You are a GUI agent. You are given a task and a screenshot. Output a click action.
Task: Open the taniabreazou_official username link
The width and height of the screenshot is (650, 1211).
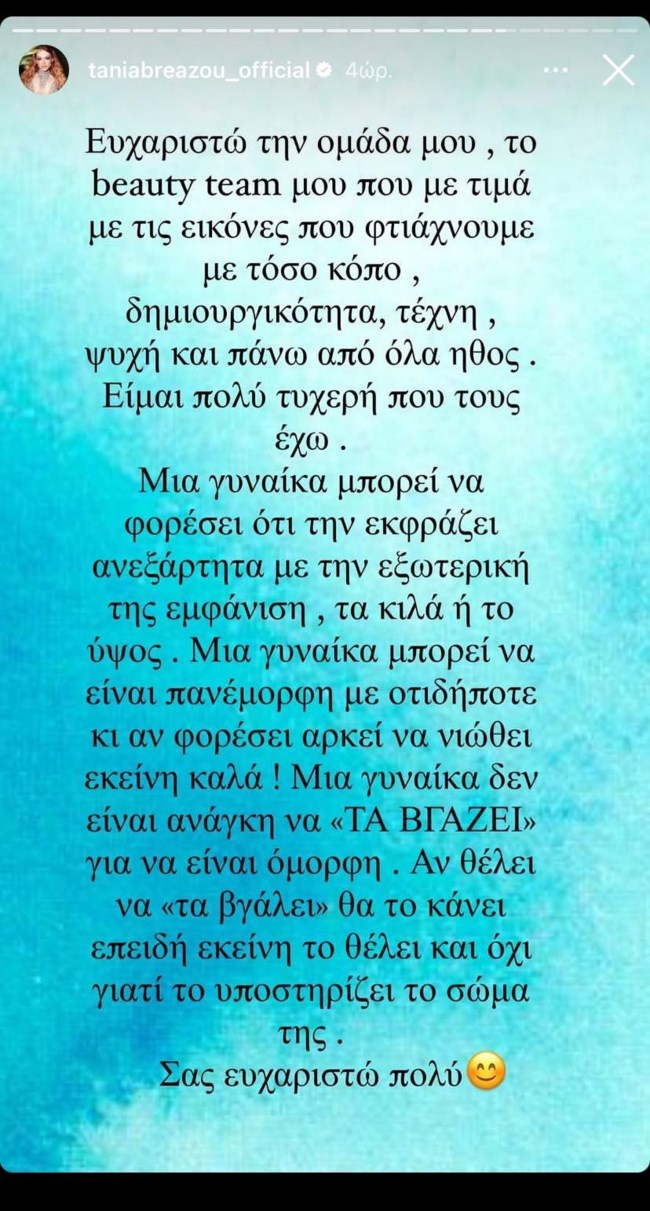click(x=196, y=72)
